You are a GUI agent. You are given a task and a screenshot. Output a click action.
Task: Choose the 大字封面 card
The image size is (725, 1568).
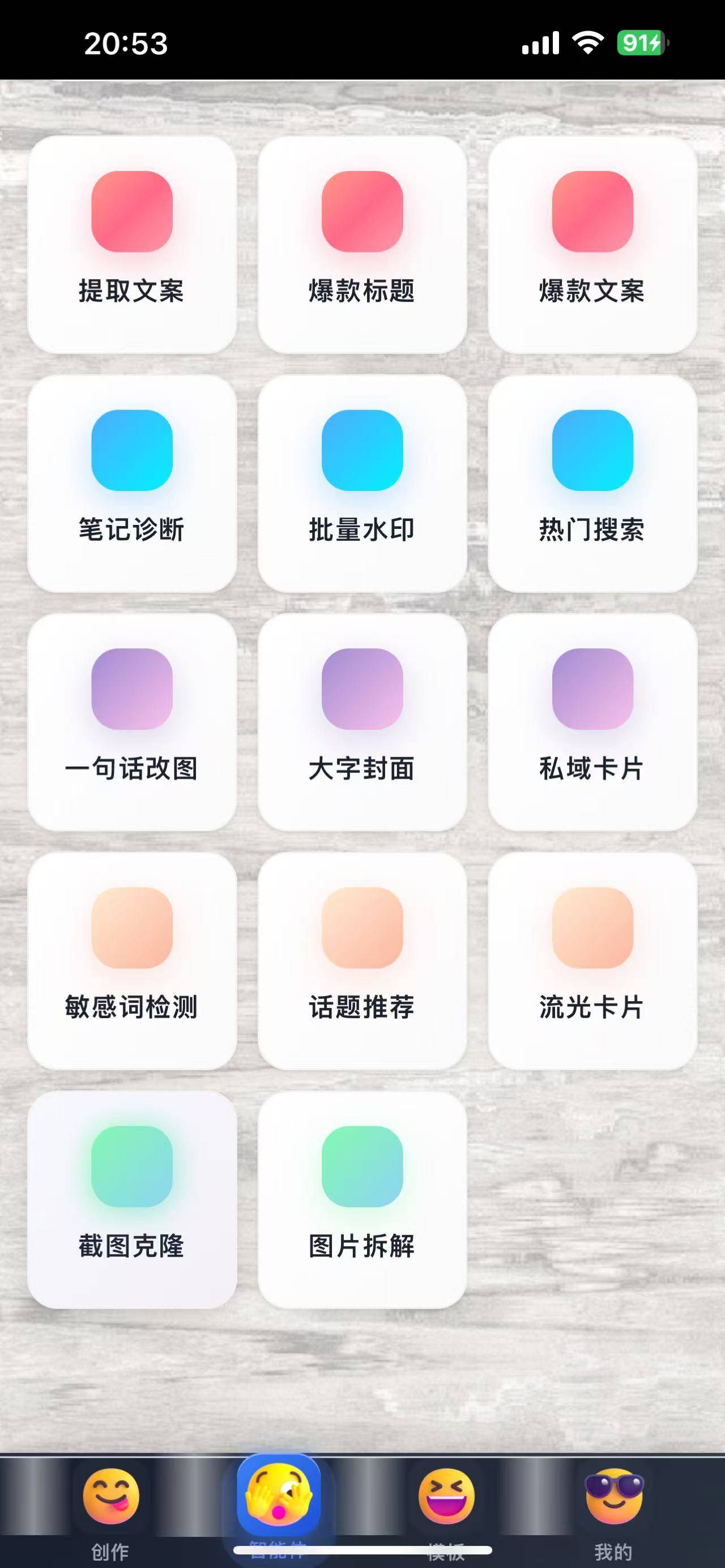pos(362,722)
